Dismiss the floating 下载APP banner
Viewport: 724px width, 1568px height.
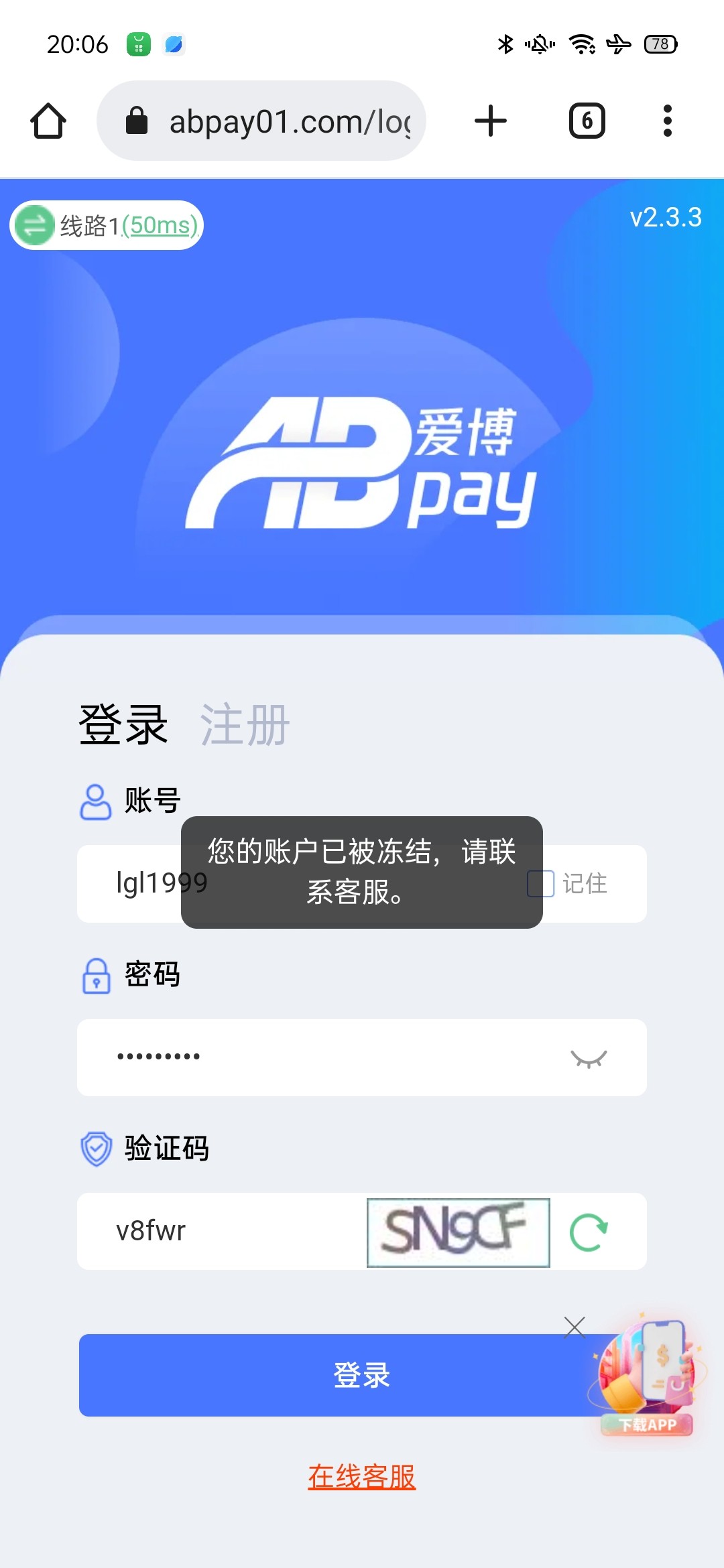(x=575, y=1327)
